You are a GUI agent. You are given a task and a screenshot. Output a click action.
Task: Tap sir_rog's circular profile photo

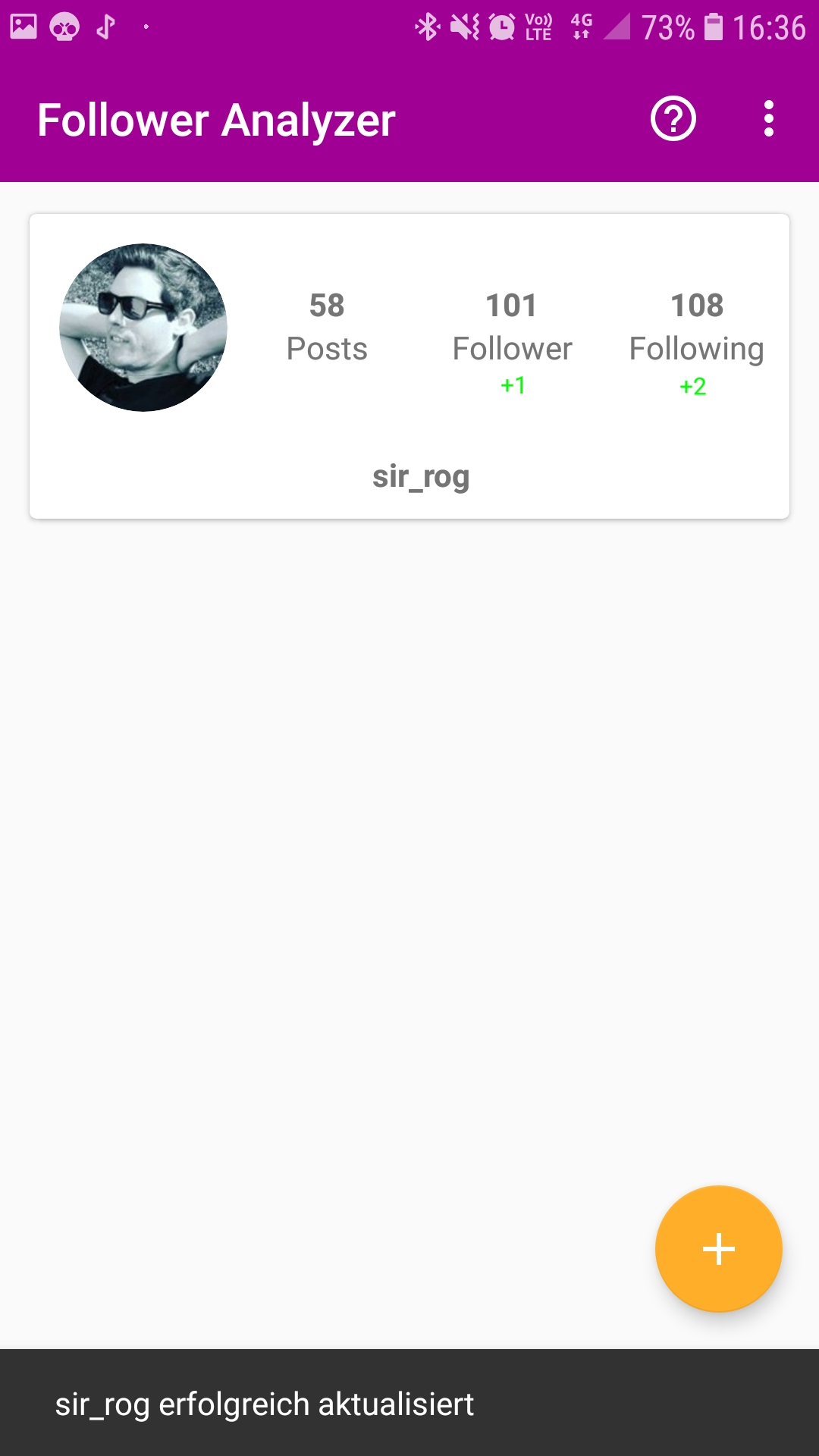click(143, 328)
